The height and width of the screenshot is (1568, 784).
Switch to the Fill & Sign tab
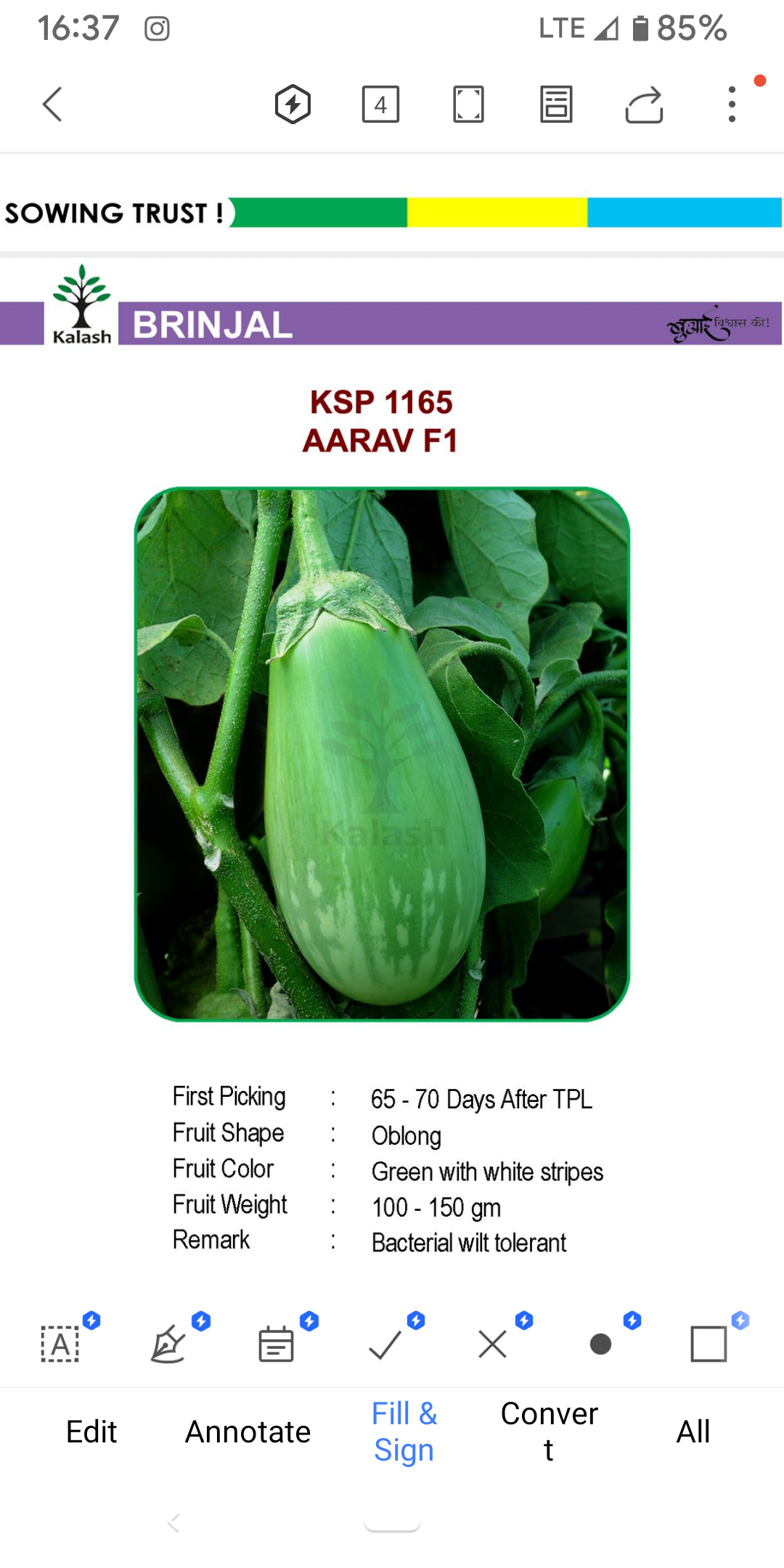404,1432
